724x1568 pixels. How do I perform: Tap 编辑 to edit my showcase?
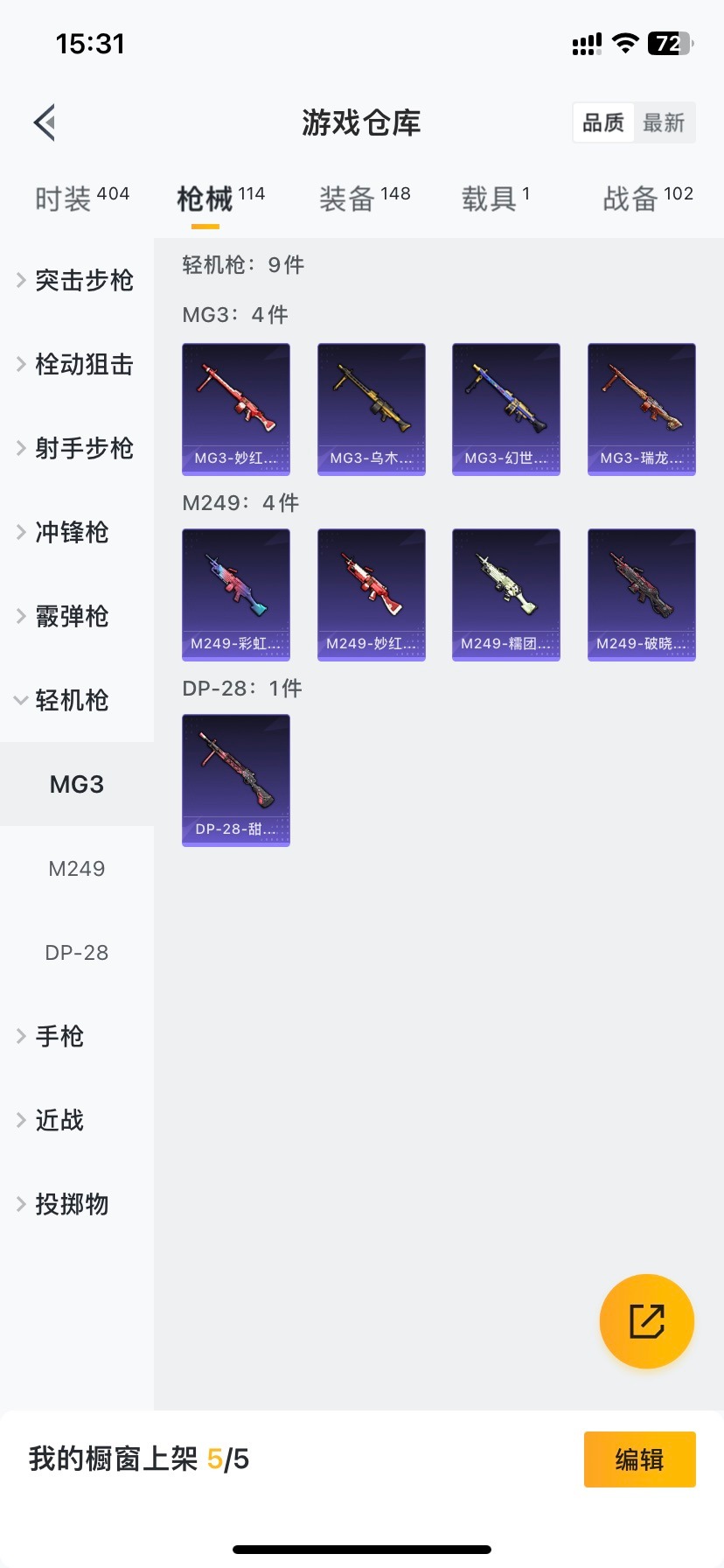[x=639, y=1459]
